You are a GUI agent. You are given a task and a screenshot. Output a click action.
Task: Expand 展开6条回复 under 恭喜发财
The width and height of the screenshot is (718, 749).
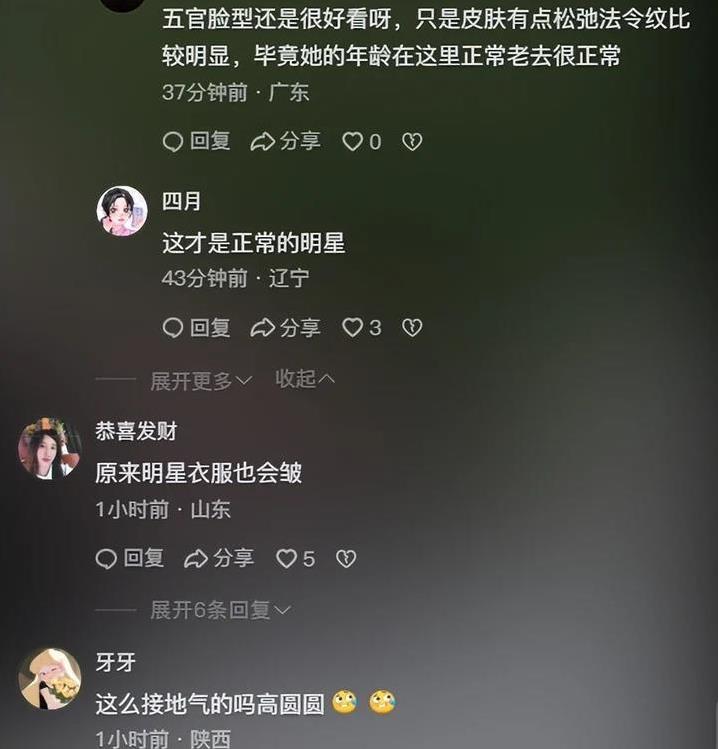220,610
